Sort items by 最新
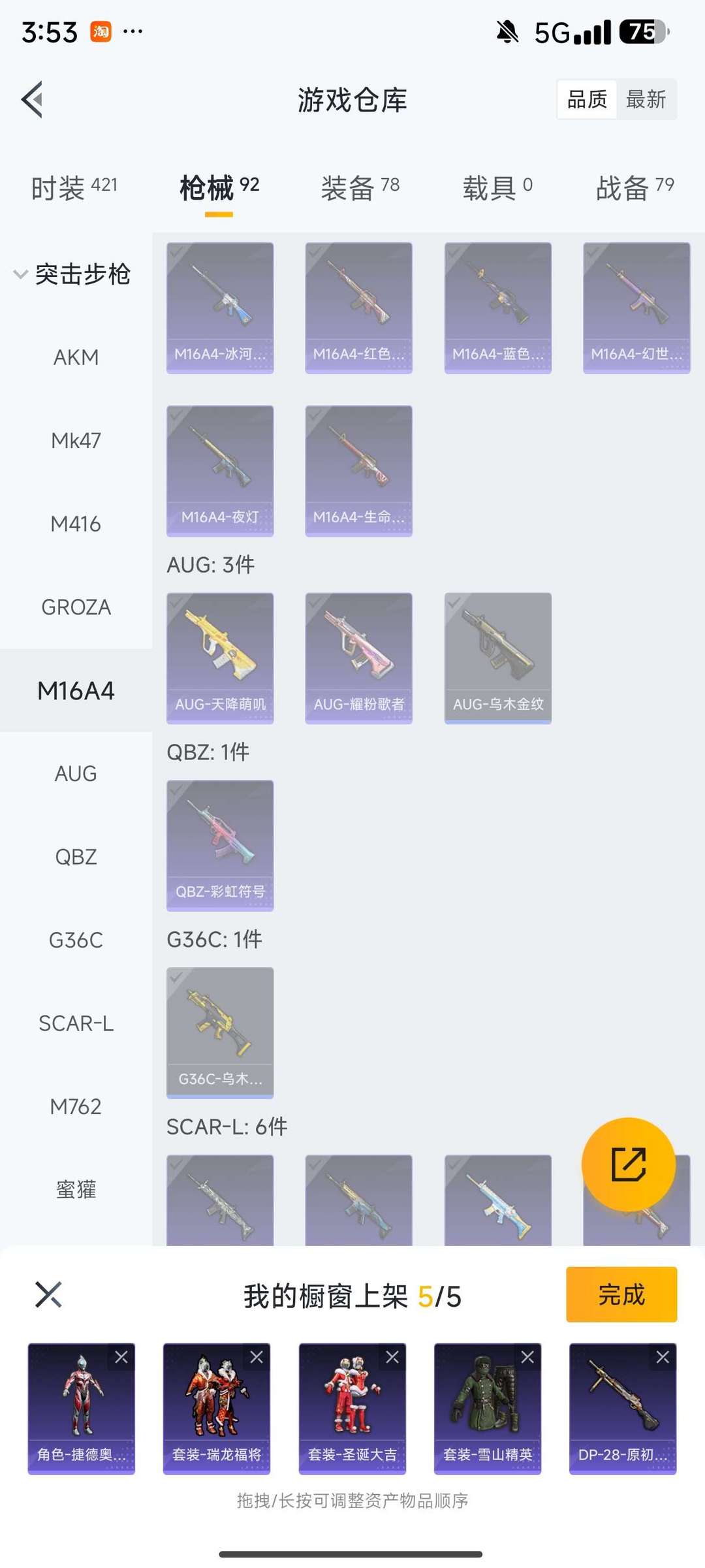This screenshot has width=705, height=1568. (x=646, y=99)
